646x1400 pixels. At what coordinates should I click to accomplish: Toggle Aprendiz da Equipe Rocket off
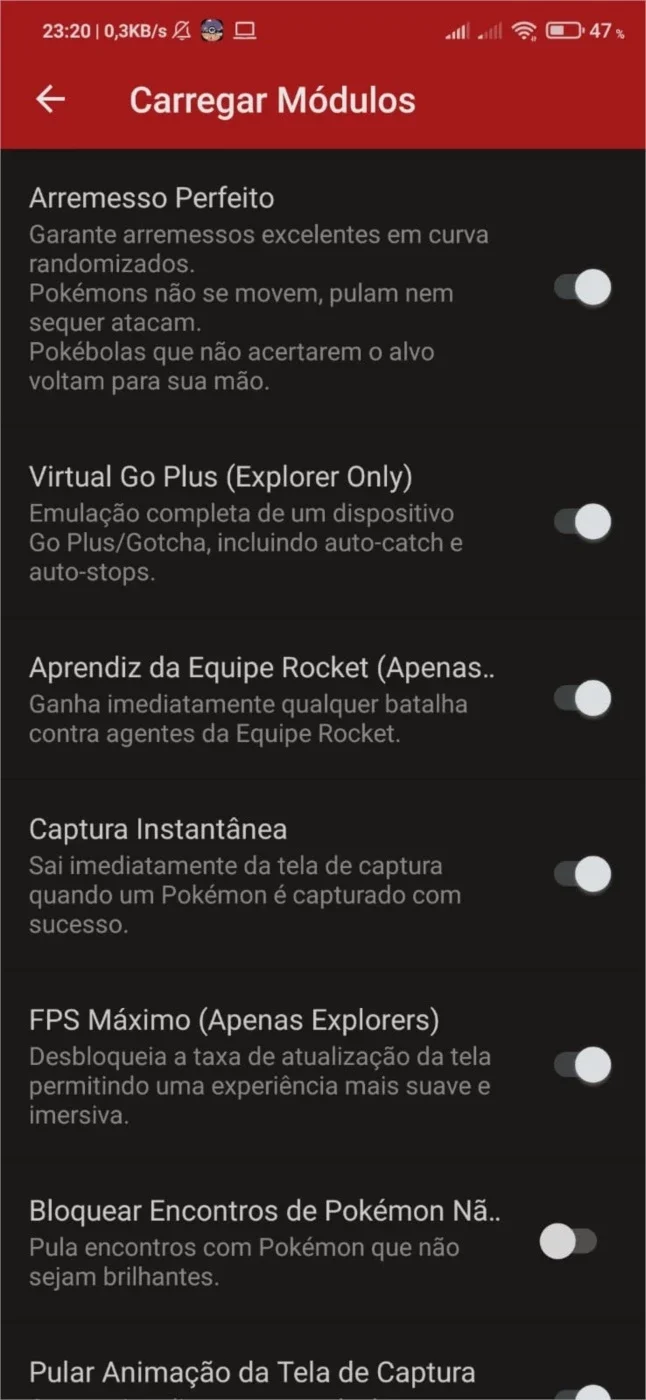click(x=583, y=698)
